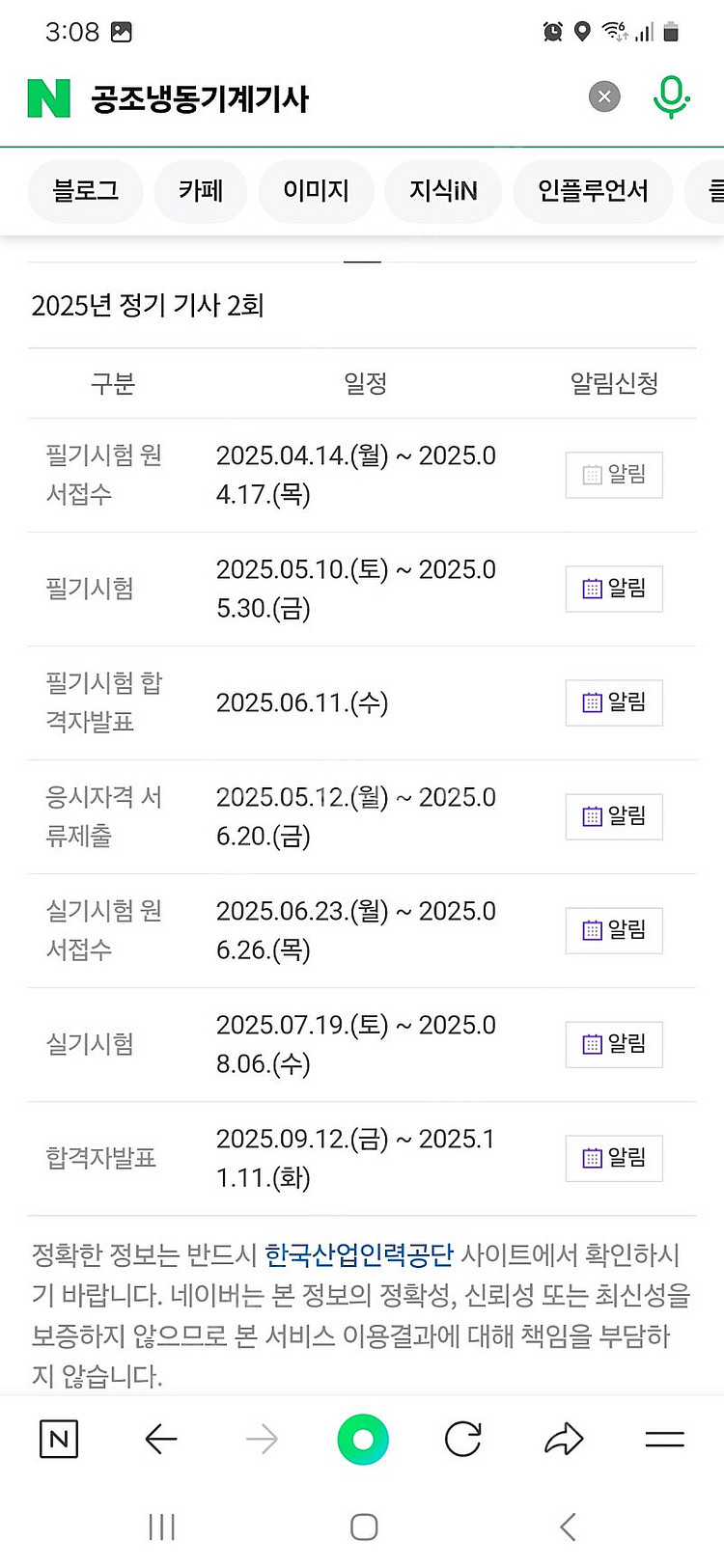Enable 알림 alerts for 필기시험

(x=613, y=589)
